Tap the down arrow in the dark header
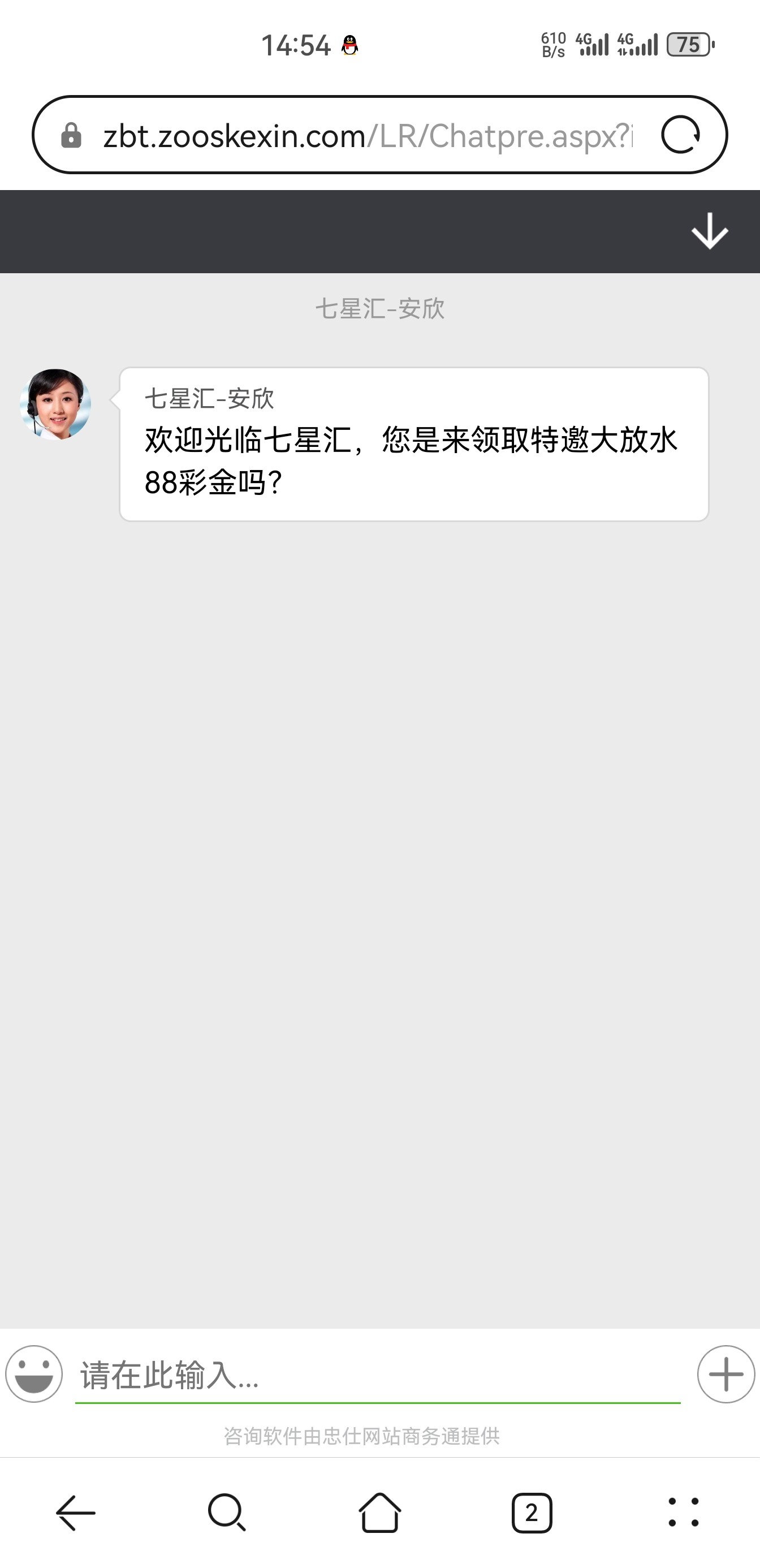 (710, 231)
